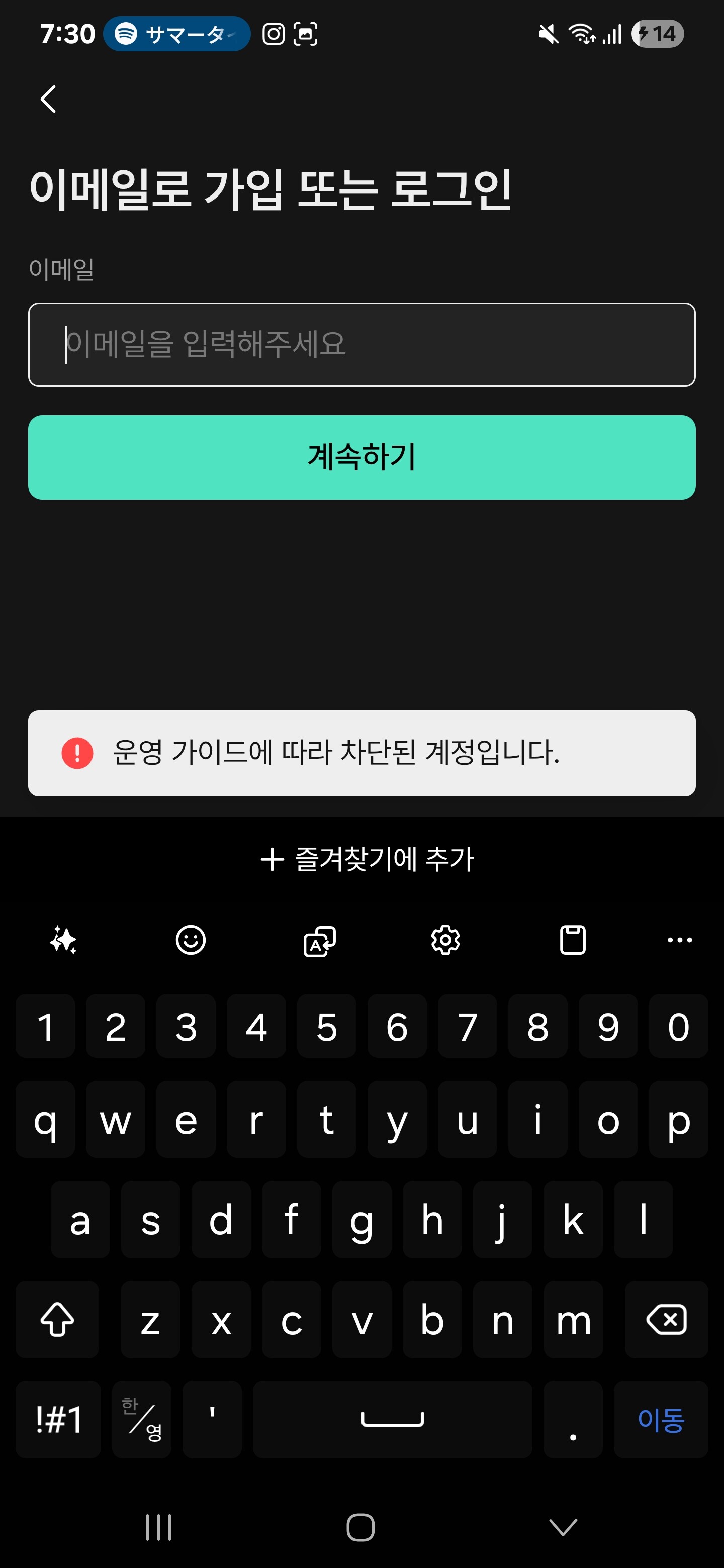
Task: Open keyboard translate tool
Action: (x=319, y=941)
